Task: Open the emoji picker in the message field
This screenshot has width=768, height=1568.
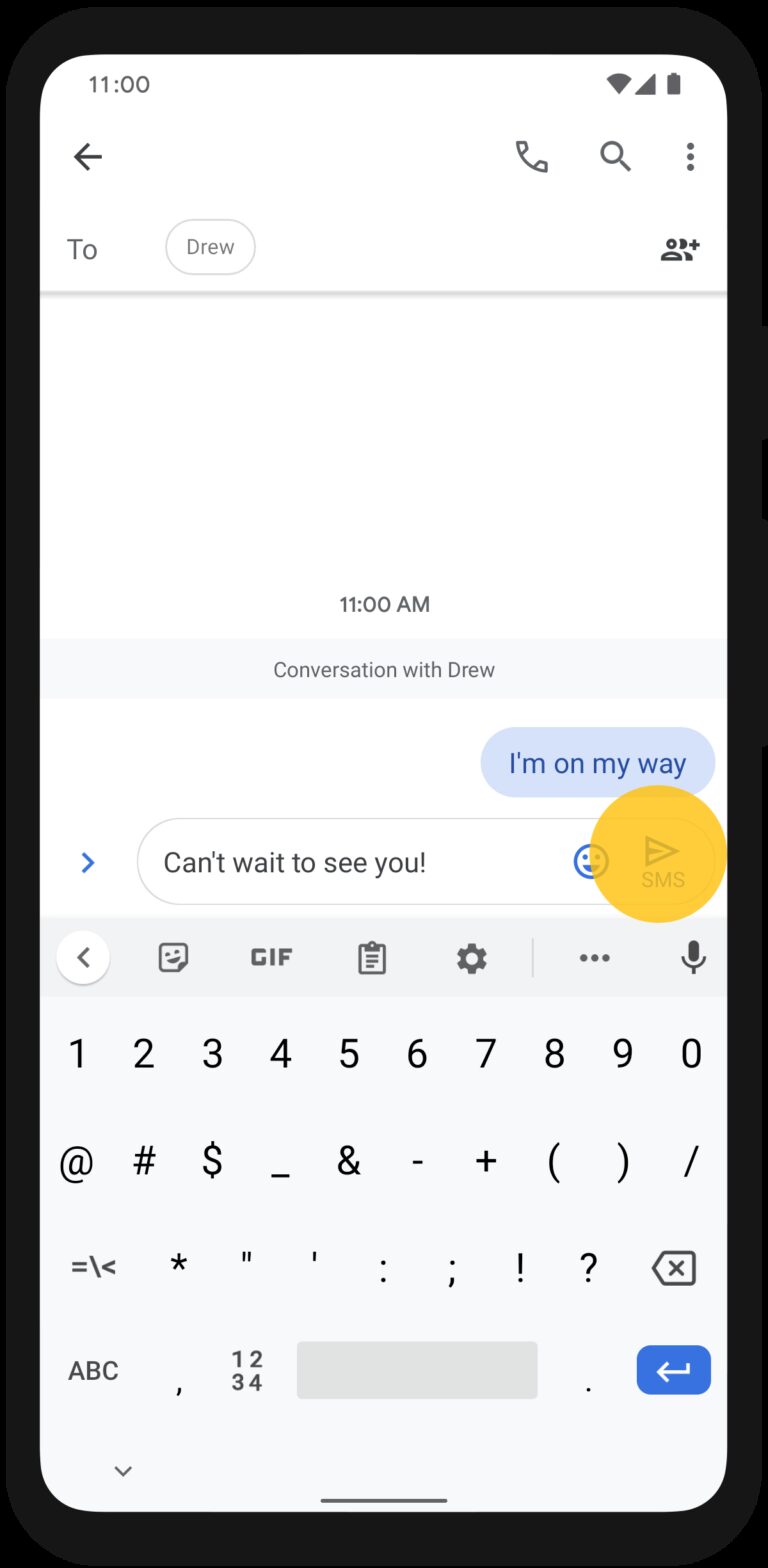Action: click(x=590, y=861)
